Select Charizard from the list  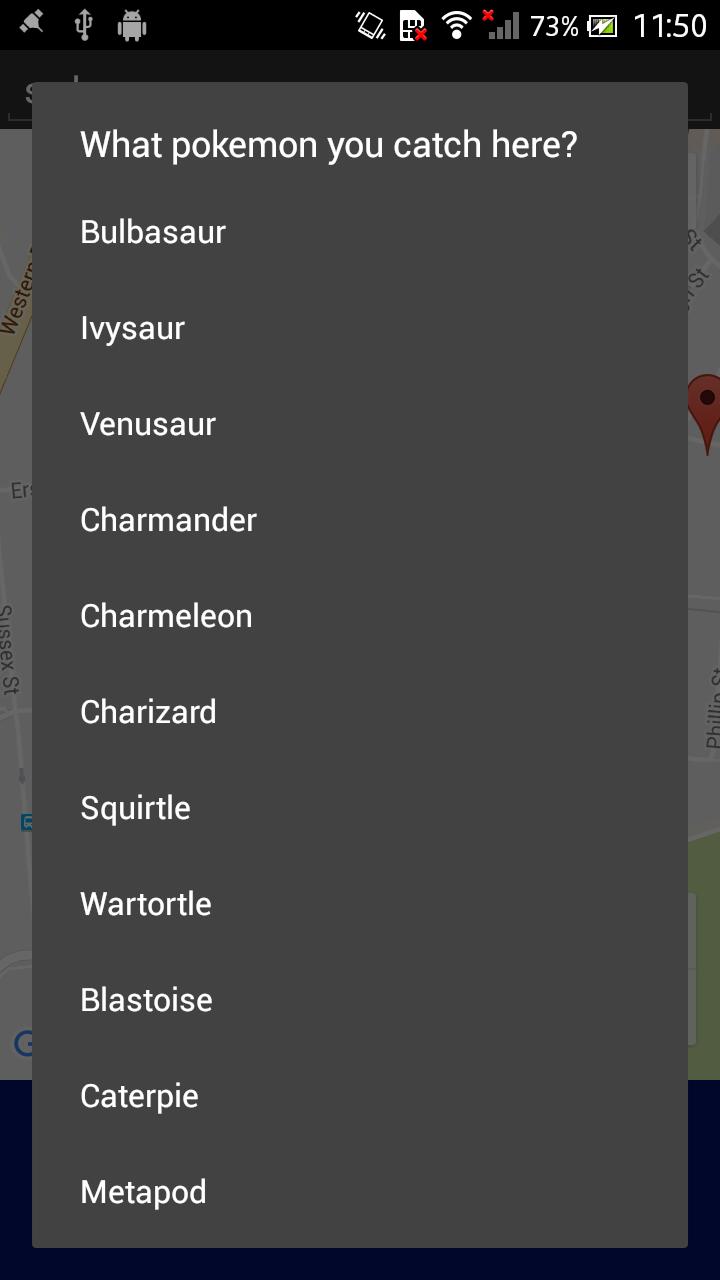point(148,711)
